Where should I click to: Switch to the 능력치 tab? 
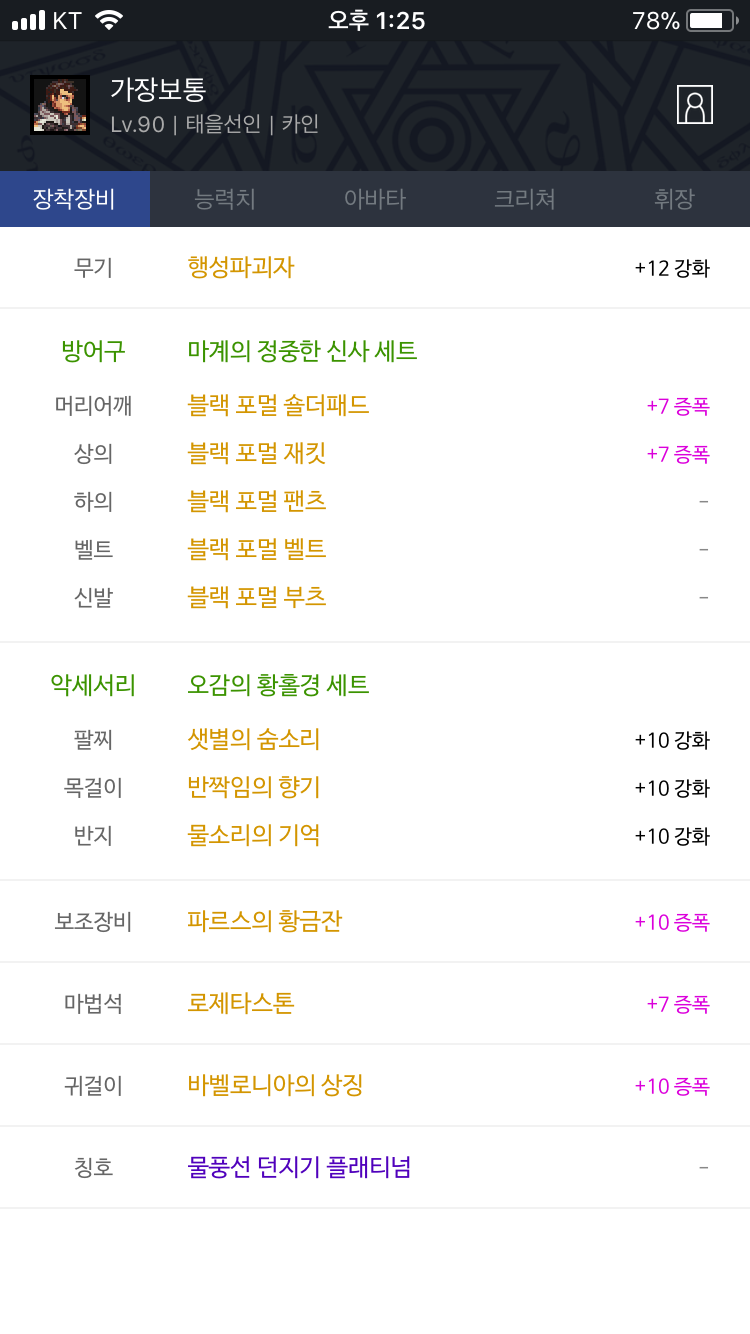coord(225,199)
